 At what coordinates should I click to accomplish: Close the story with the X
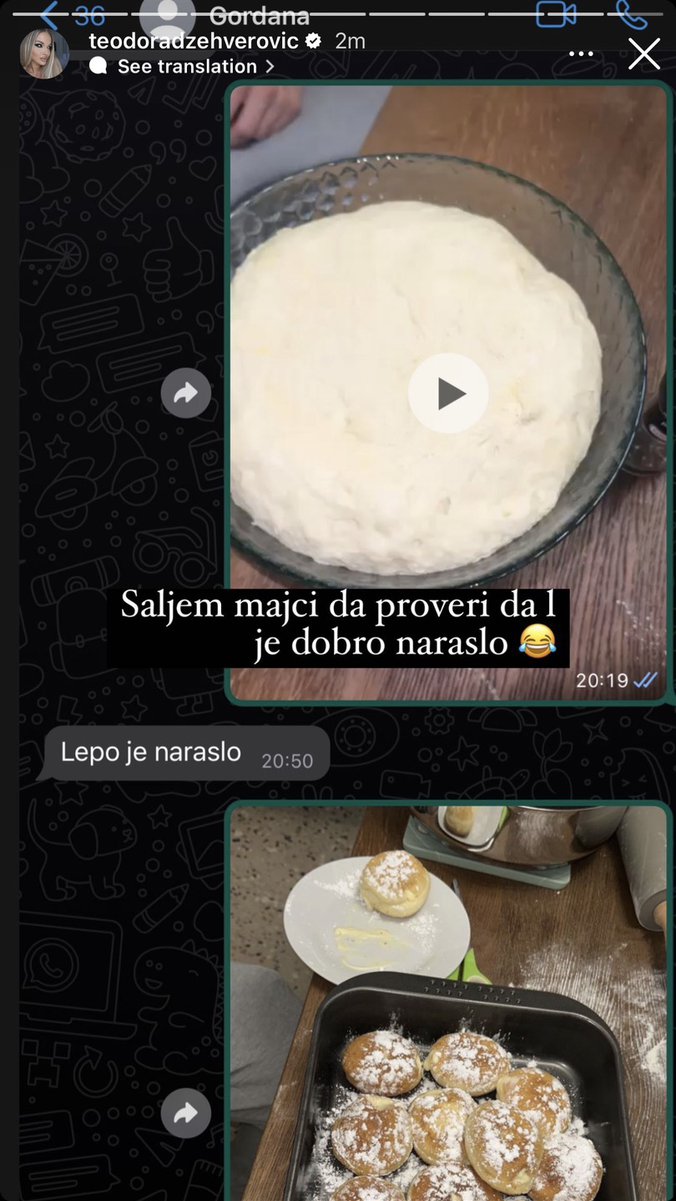[x=644, y=54]
